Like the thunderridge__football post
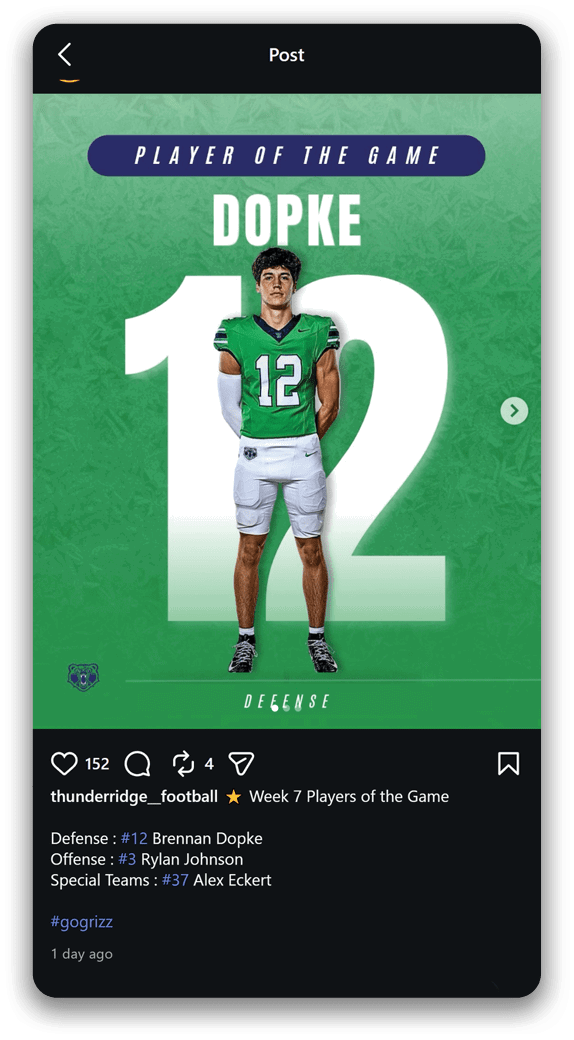This screenshot has width=574, height=1040. coord(64,763)
